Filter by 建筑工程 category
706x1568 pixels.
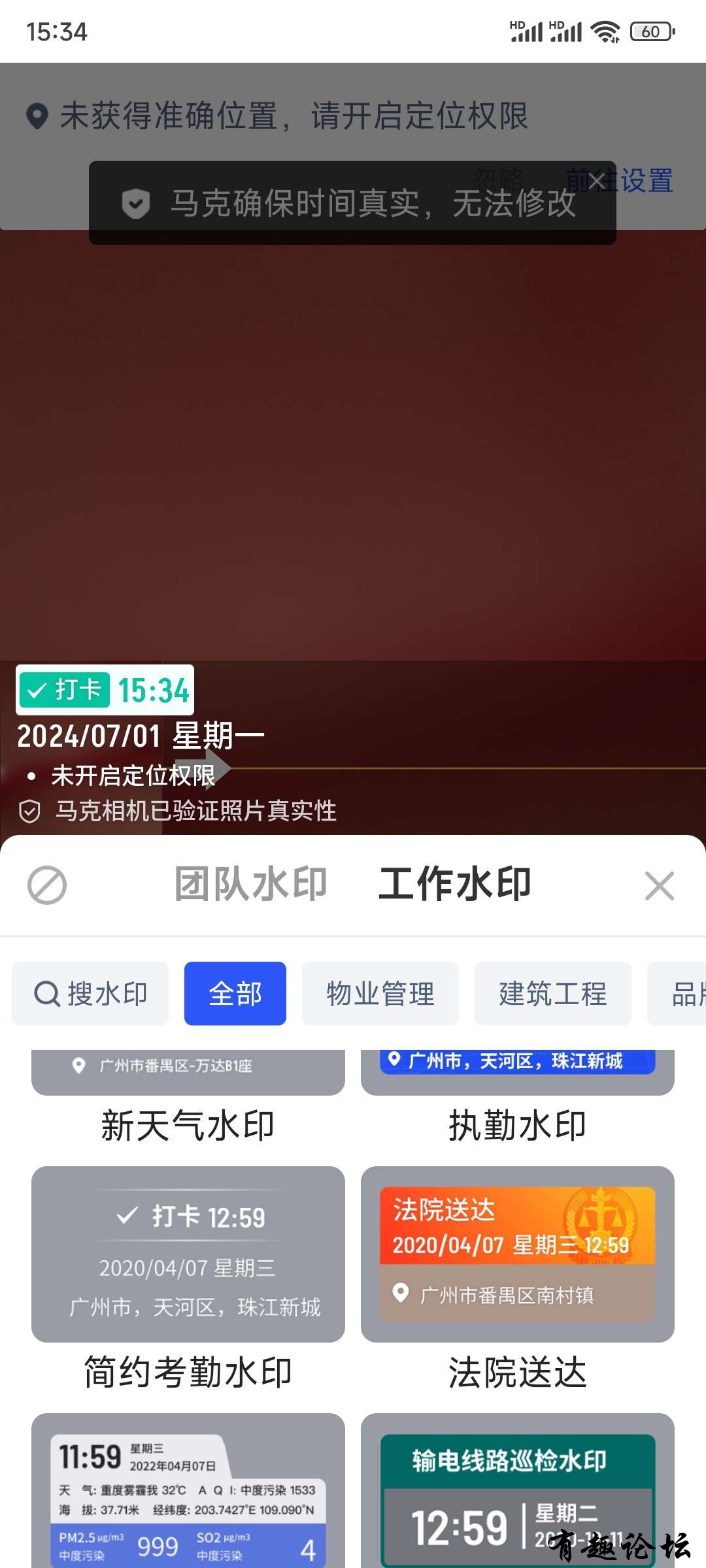tap(553, 994)
